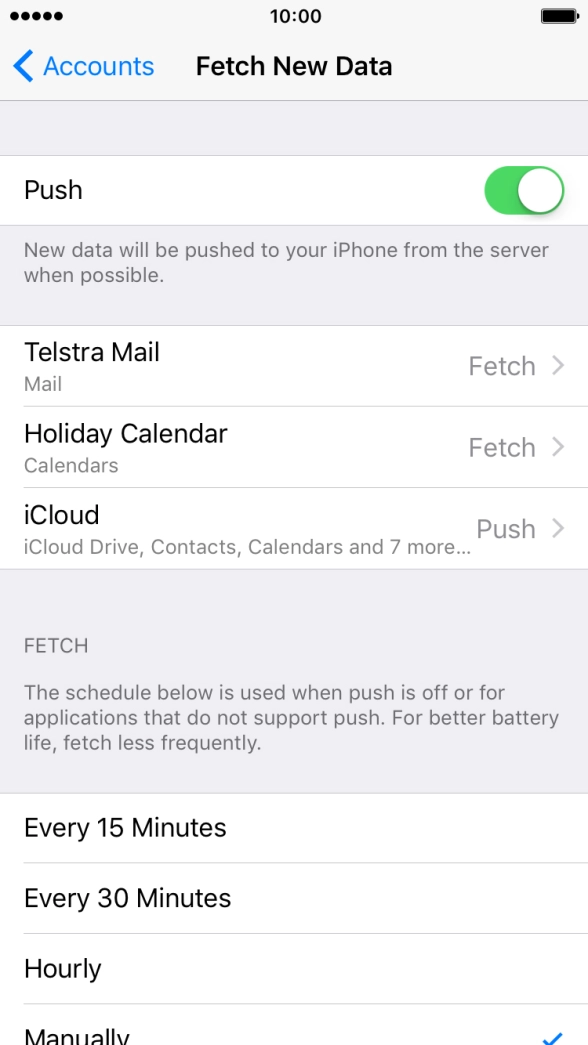Set fetch schedule to Hourly
This screenshot has width=588, height=1045.
(x=294, y=969)
